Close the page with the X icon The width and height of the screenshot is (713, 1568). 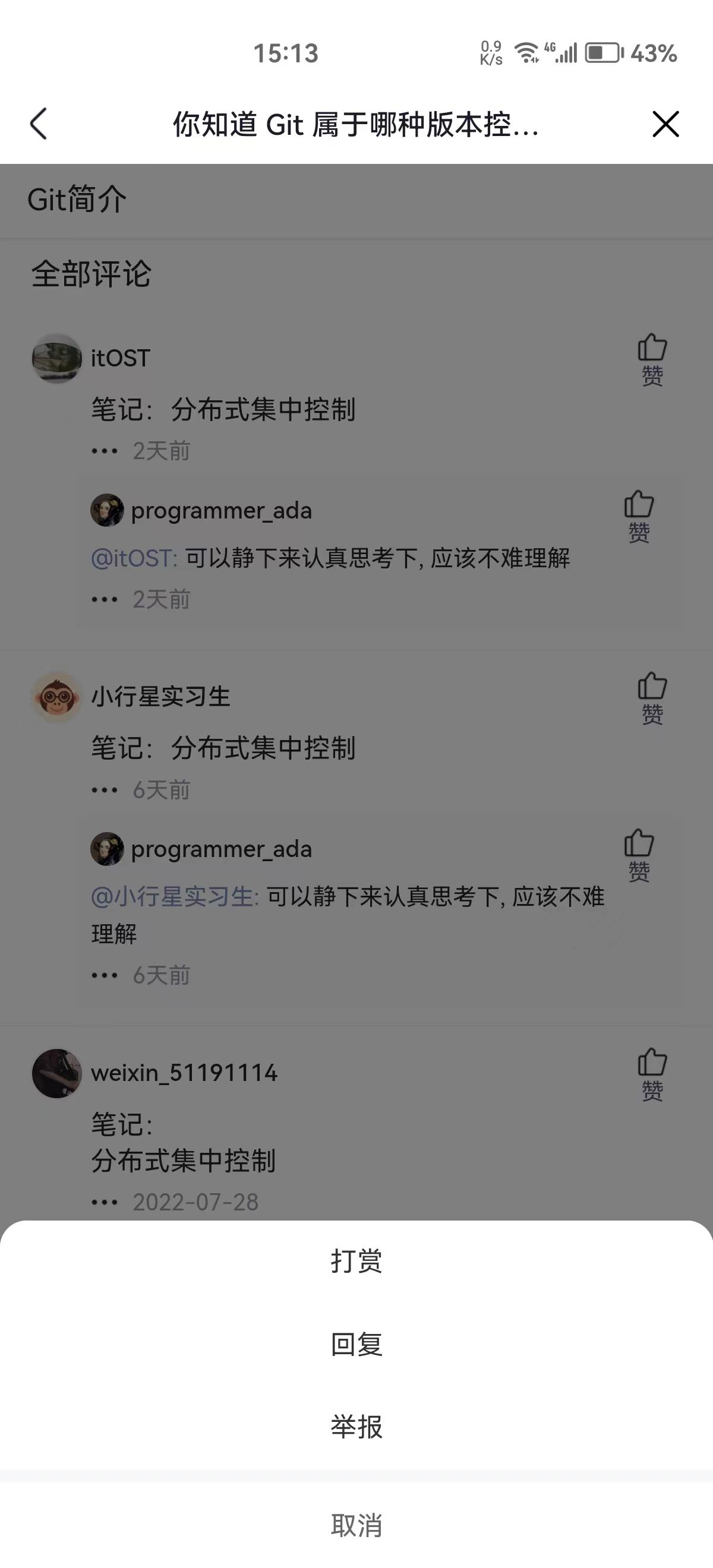665,124
